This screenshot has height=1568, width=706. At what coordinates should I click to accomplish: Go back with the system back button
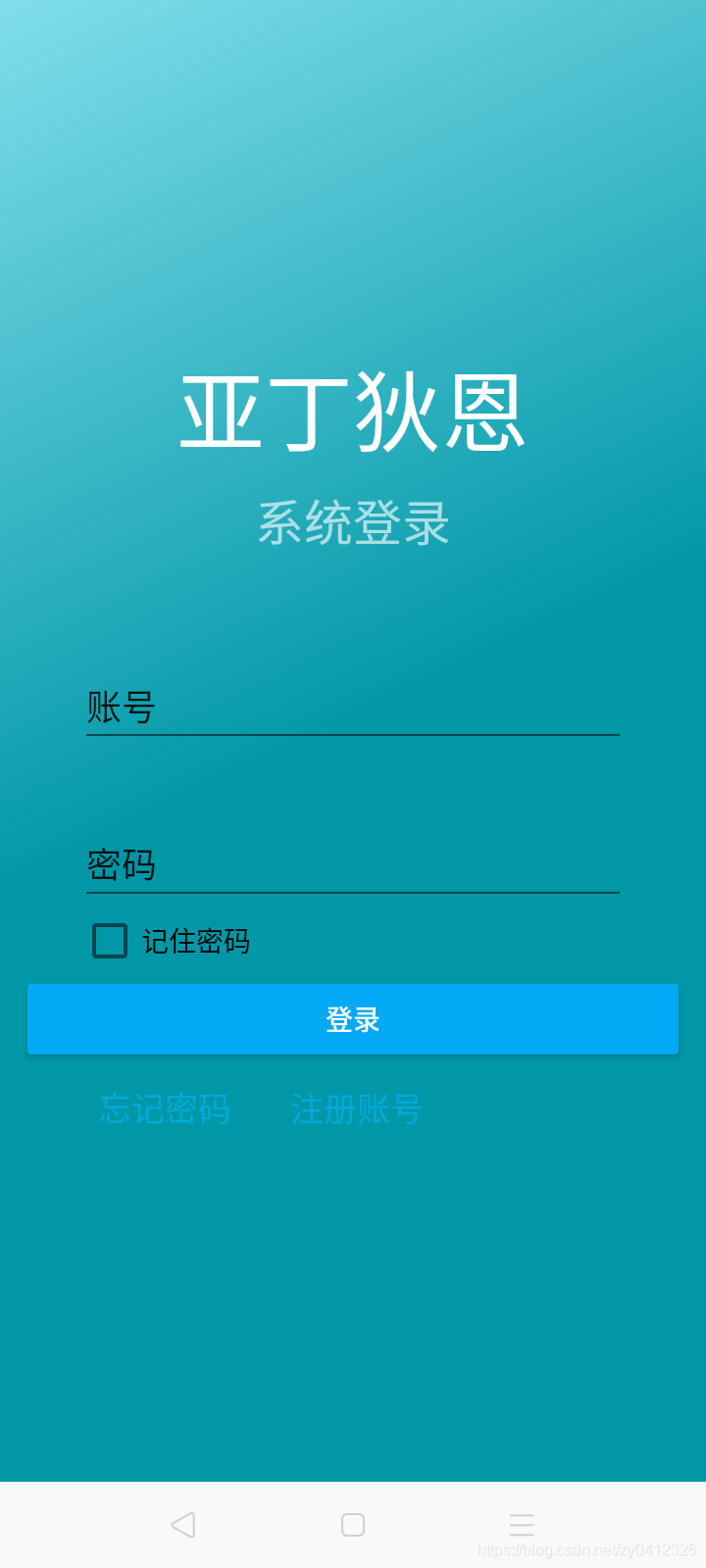click(x=183, y=1525)
